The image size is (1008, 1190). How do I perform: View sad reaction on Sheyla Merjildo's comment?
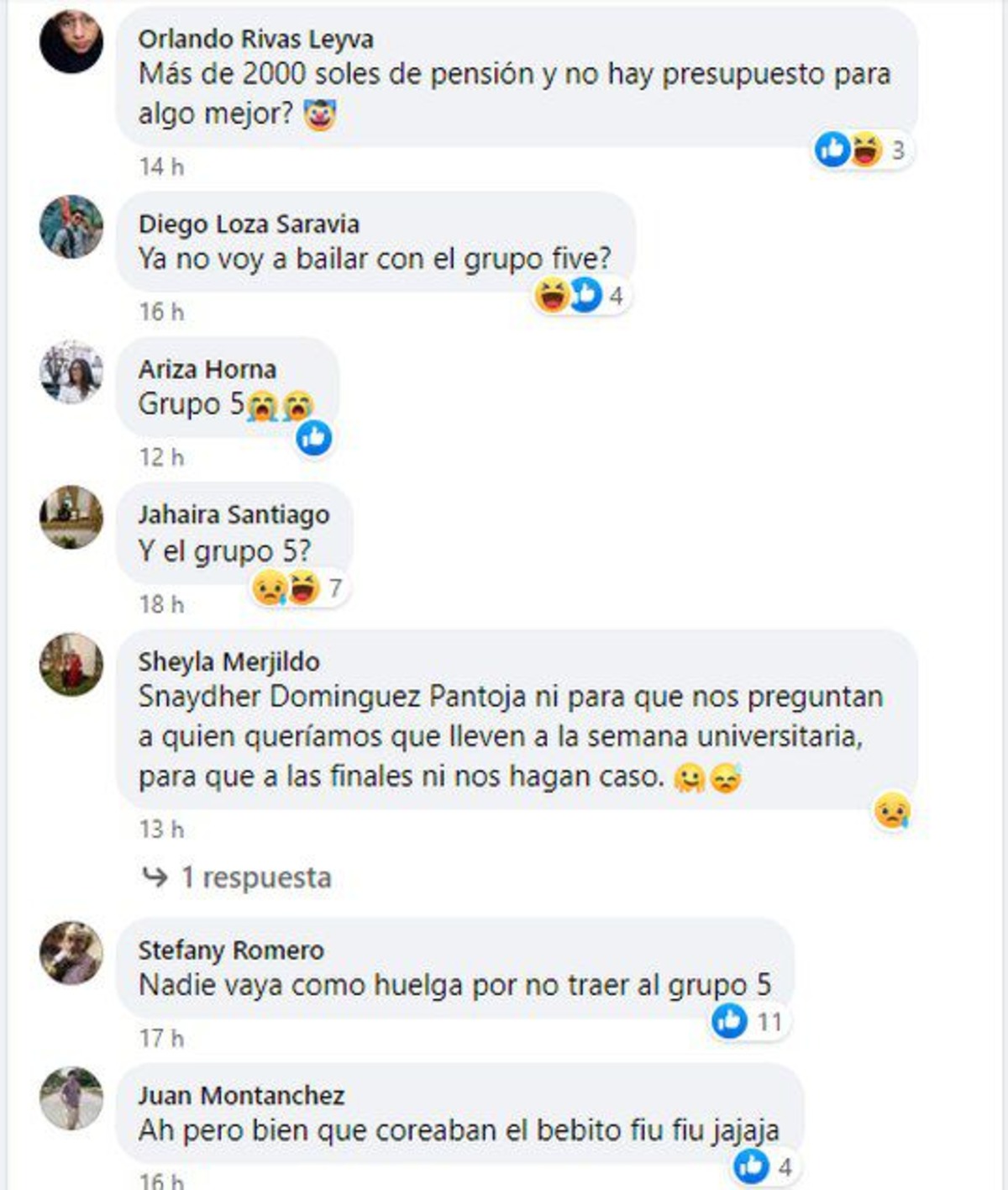[x=891, y=812]
